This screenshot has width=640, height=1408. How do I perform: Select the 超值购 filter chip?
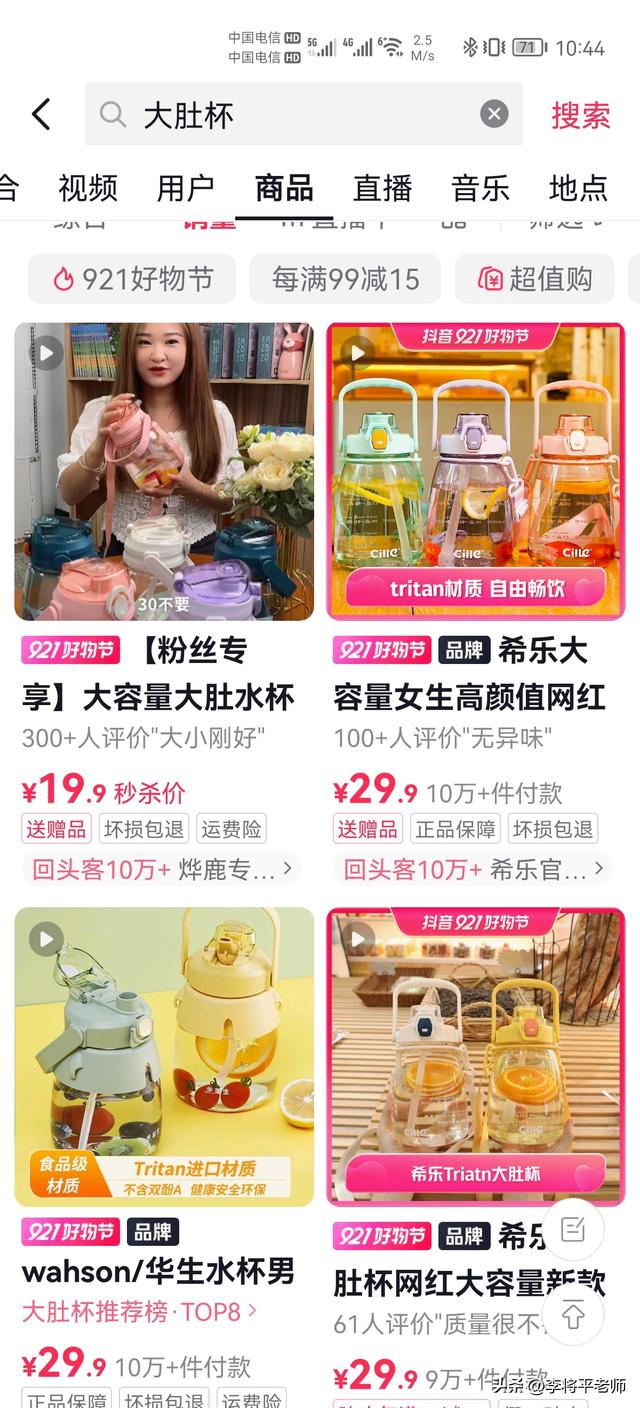click(535, 279)
